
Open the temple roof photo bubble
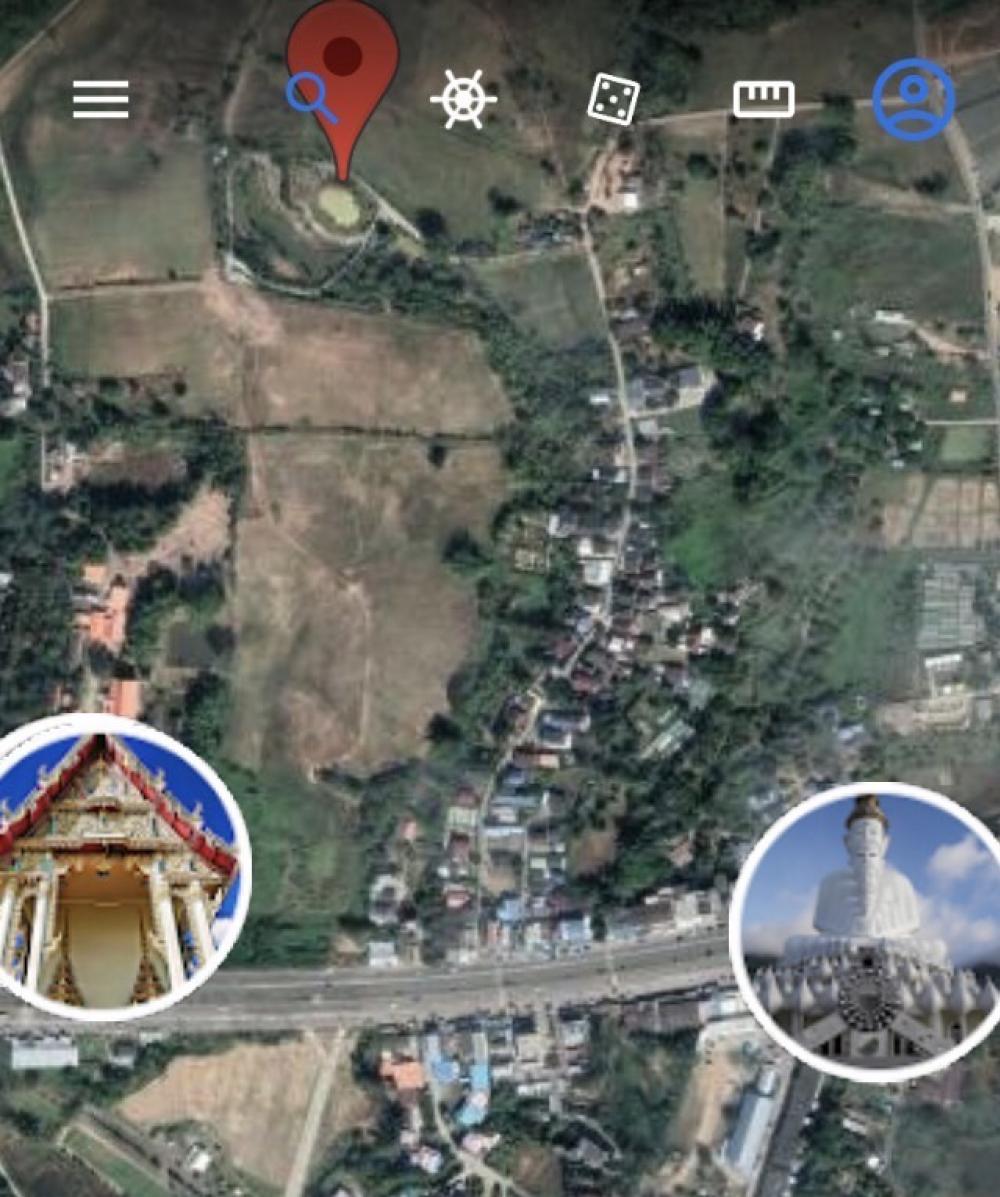tap(118, 868)
